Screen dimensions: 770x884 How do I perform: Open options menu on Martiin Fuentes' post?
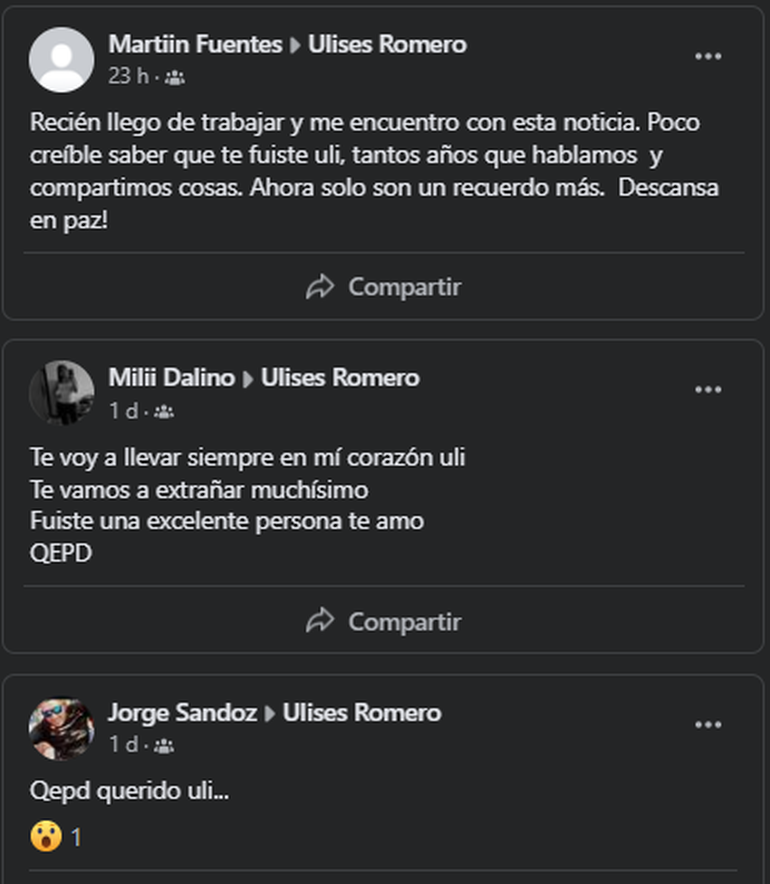(x=708, y=57)
